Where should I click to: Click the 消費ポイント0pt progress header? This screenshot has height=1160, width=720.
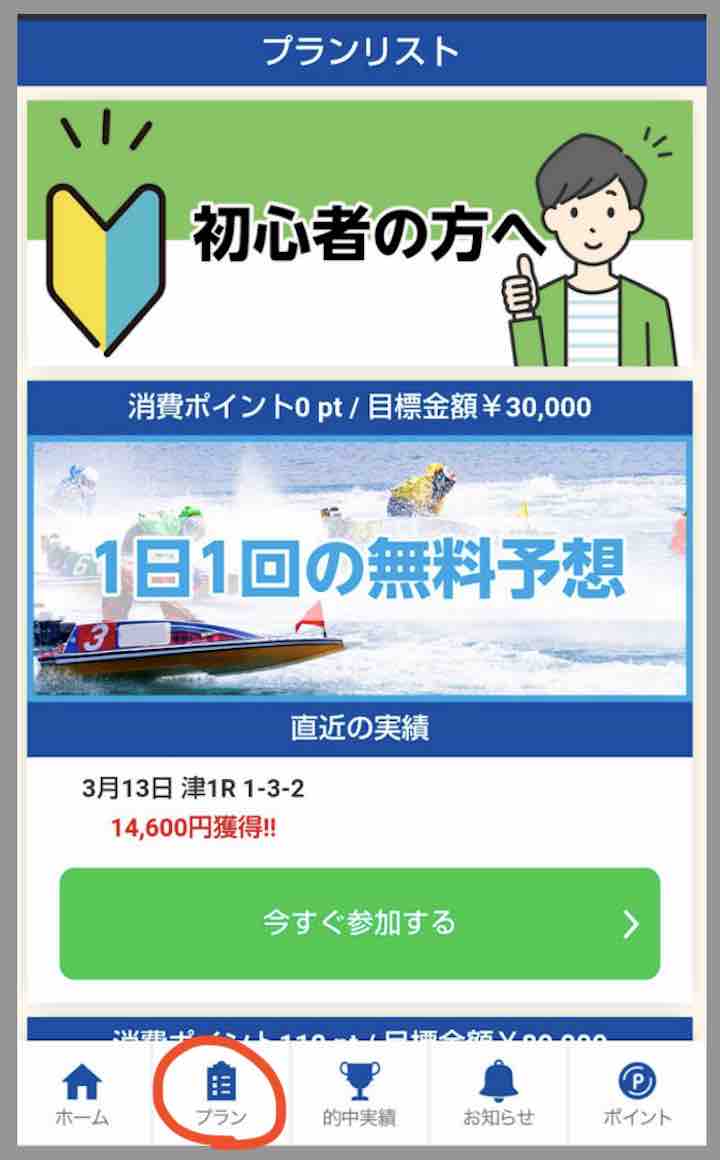[360, 404]
